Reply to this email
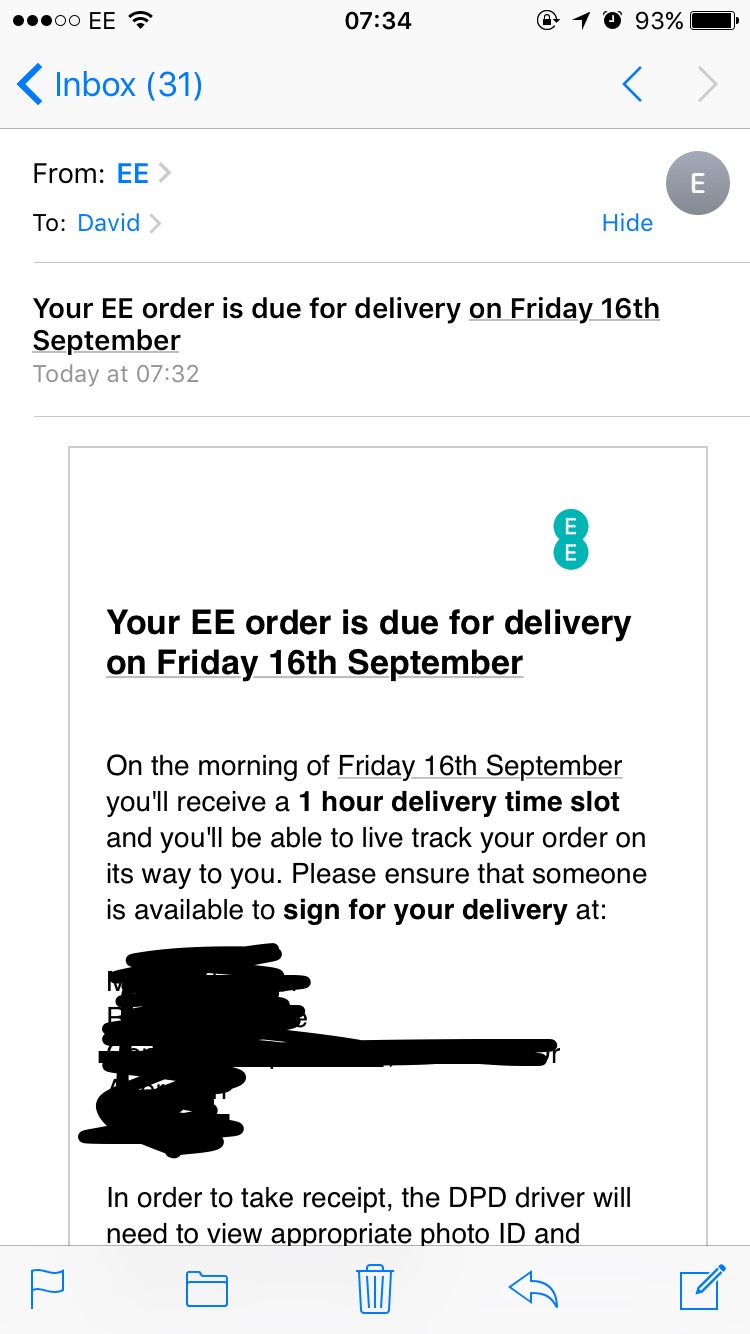Screen dimensions: 750x1334 pyautogui.click(x=533, y=1288)
